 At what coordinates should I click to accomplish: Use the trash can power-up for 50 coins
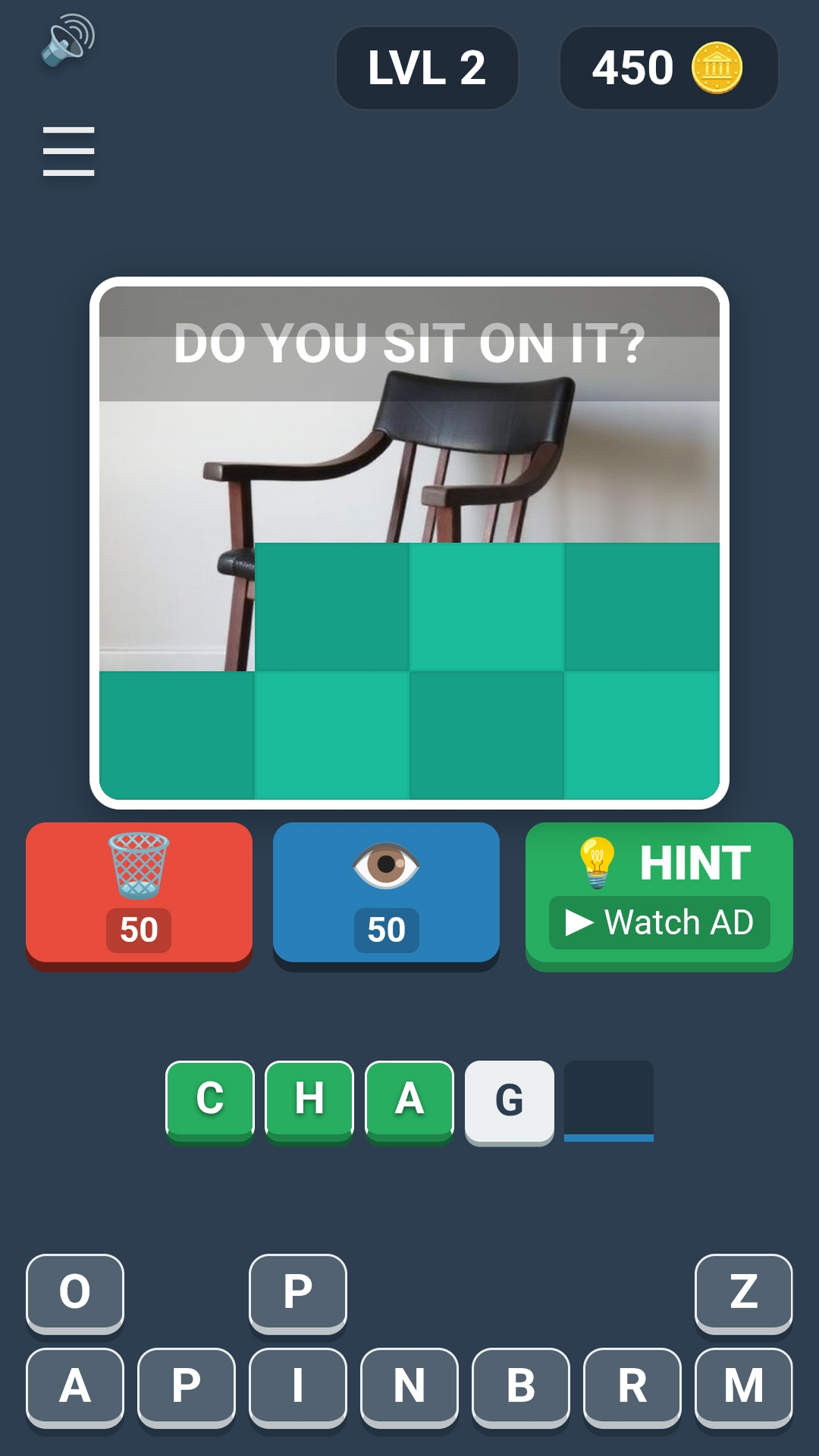(x=139, y=893)
